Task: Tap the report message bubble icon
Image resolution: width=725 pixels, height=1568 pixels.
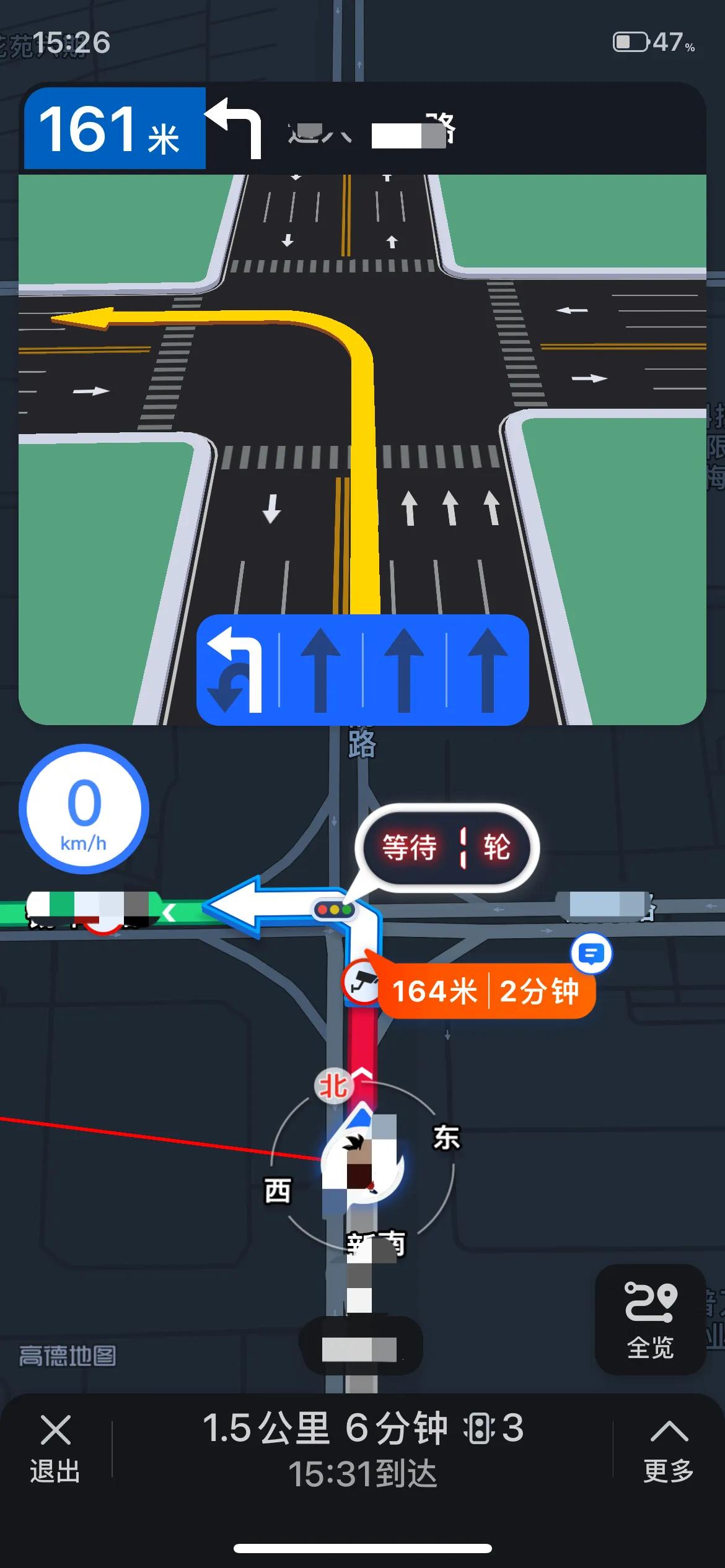Action: click(x=591, y=954)
